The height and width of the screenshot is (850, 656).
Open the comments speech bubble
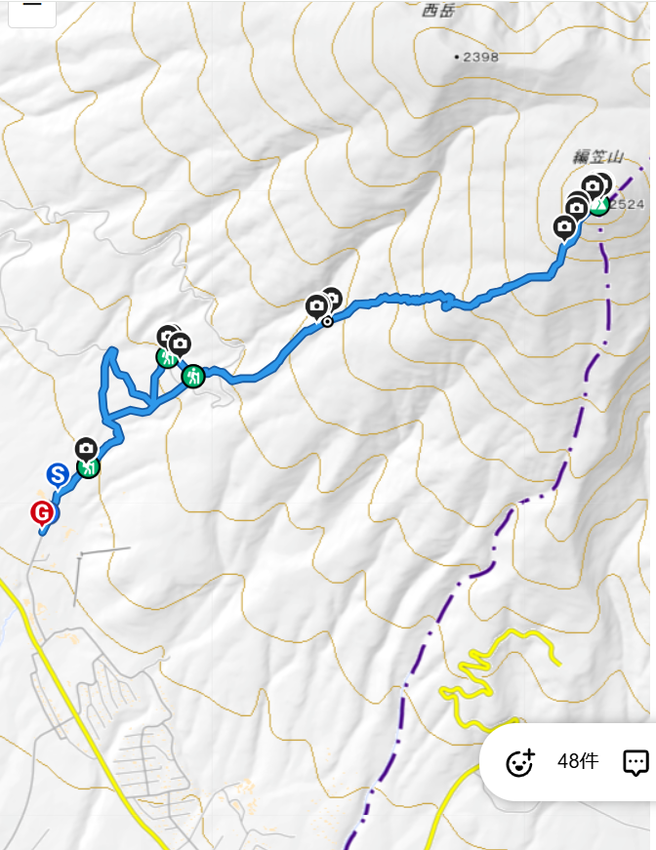635,762
